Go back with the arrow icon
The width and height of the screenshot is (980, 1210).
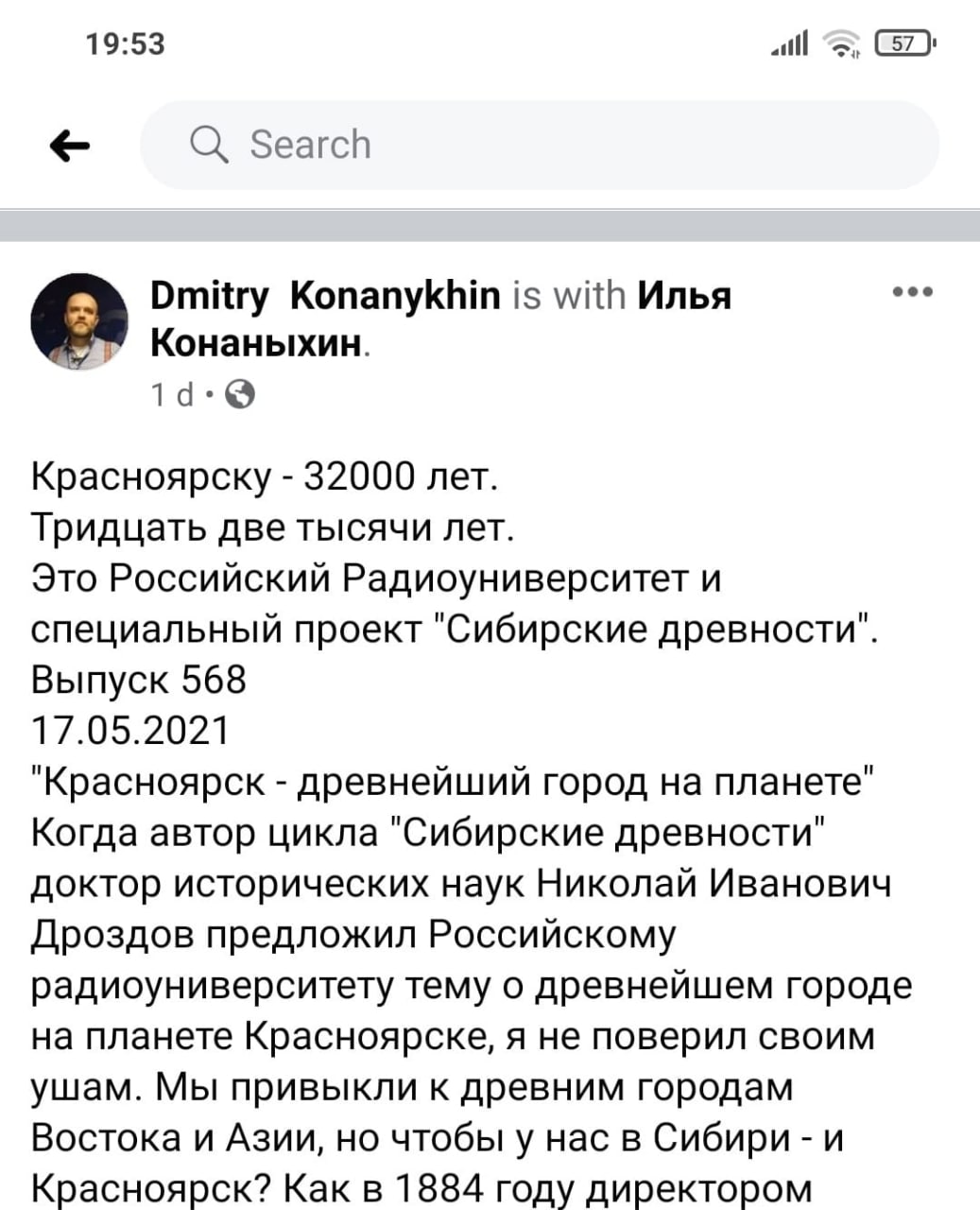(69, 146)
